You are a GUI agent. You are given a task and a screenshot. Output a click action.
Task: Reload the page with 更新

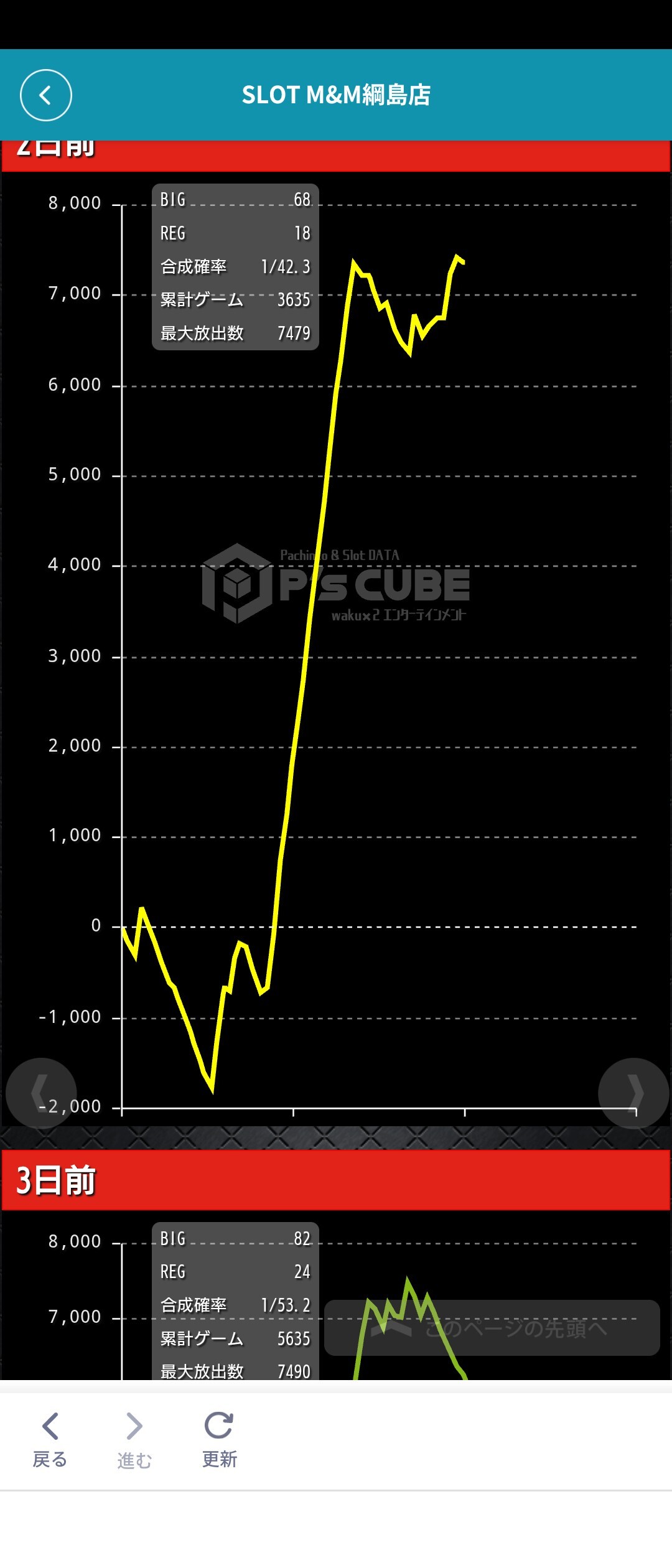click(219, 1440)
